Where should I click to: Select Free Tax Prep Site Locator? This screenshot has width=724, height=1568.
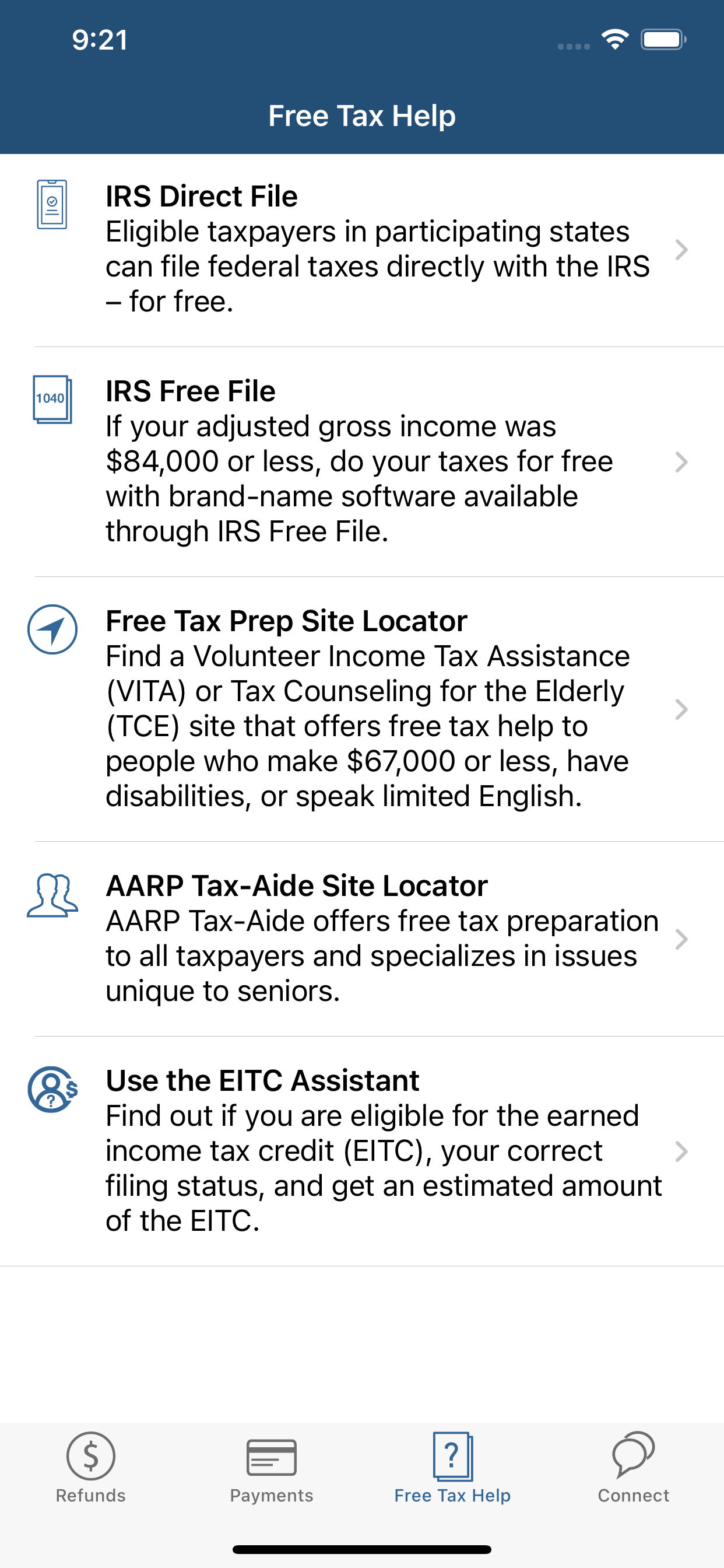point(362,709)
